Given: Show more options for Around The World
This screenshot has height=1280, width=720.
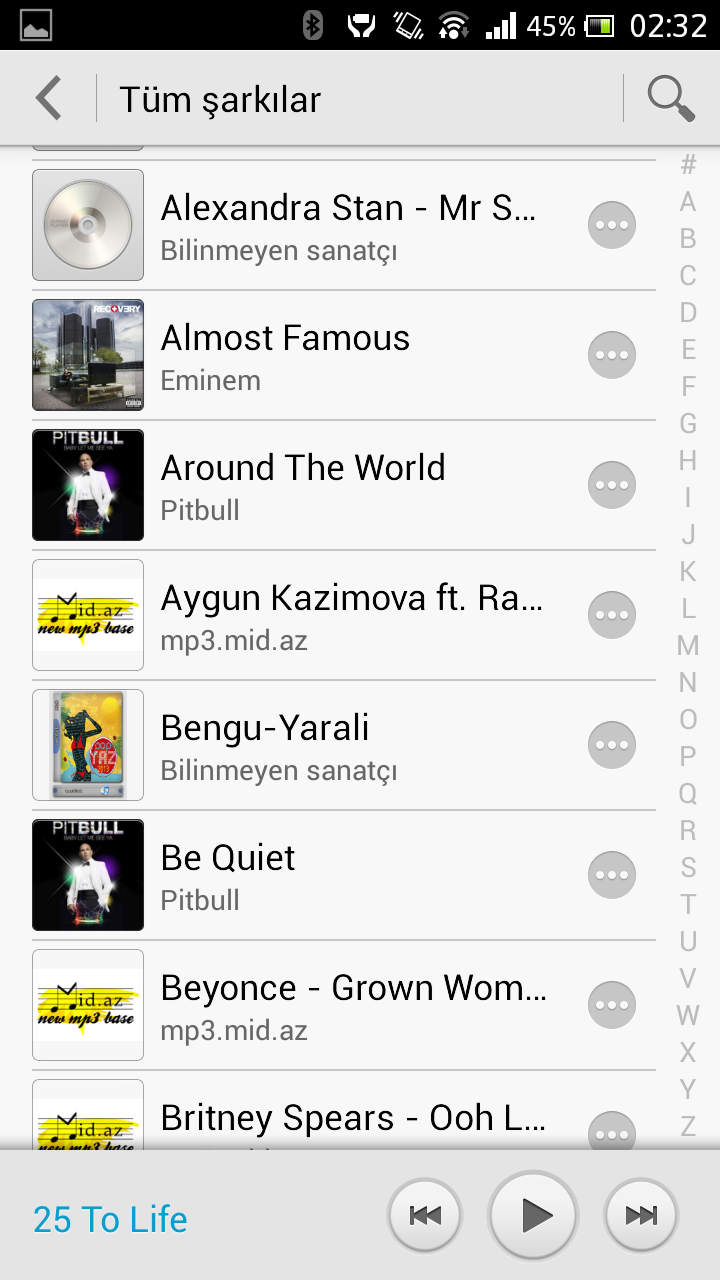Looking at the screenshot, I should point(611,485).
